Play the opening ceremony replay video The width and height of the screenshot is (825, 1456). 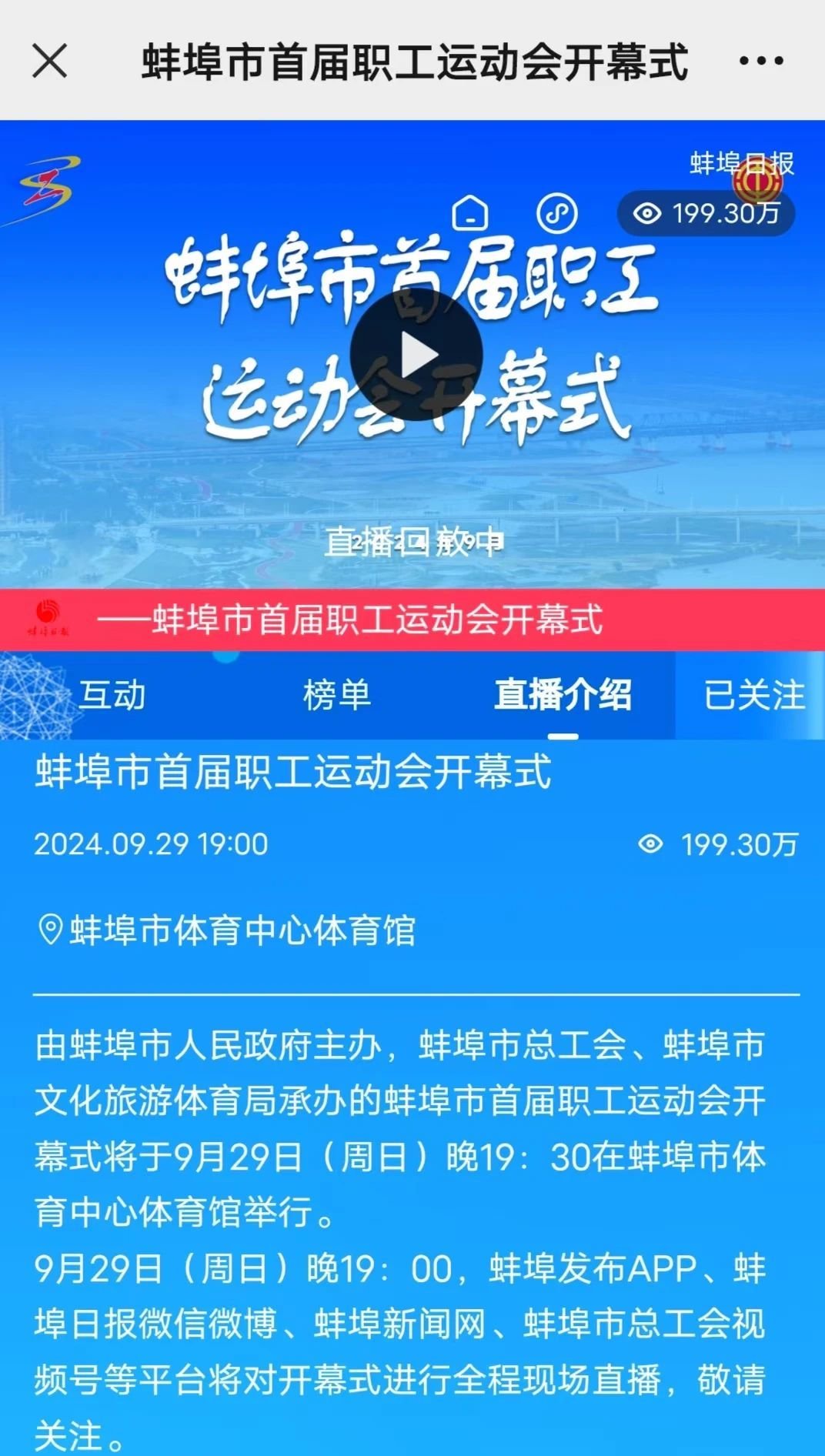[x=416, y=356]
